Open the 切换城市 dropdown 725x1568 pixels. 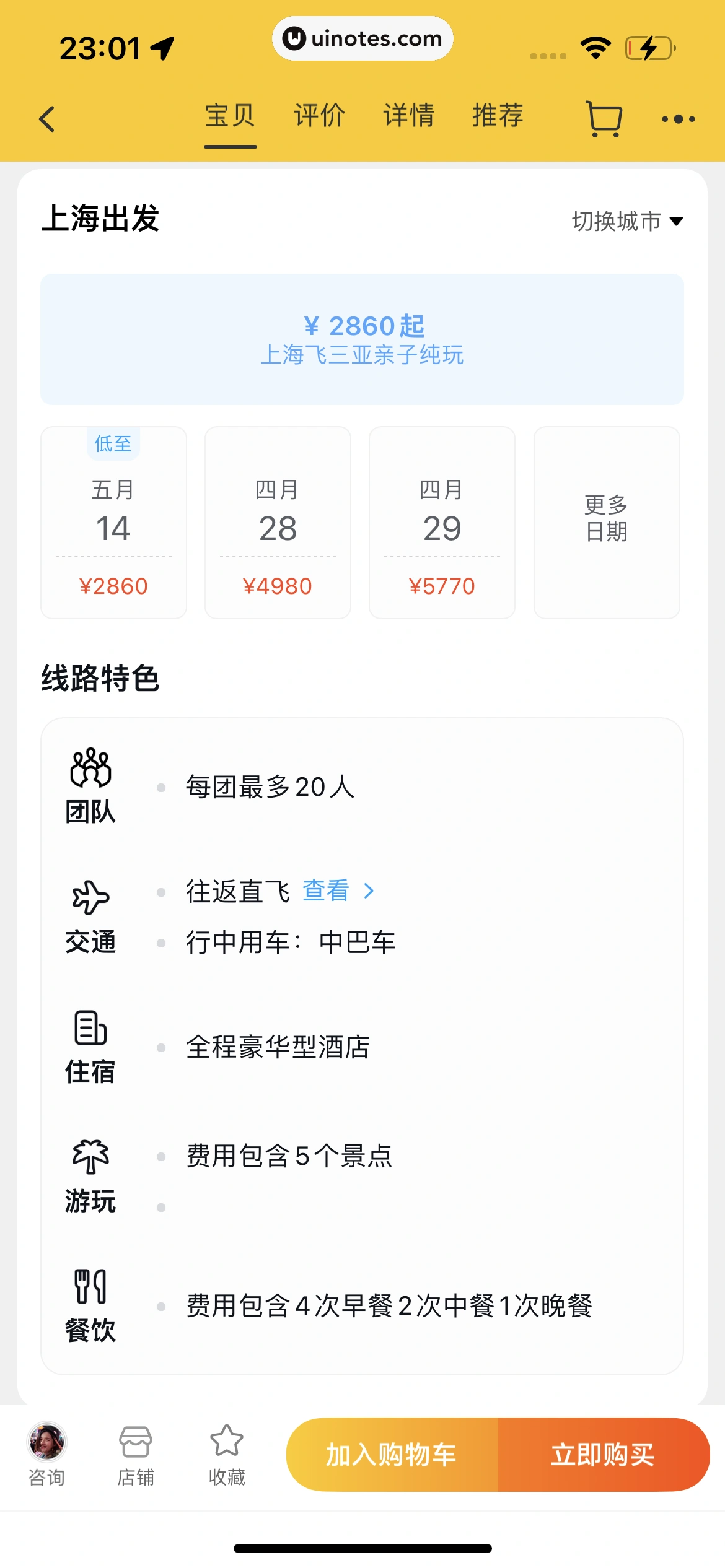(627, 221)
